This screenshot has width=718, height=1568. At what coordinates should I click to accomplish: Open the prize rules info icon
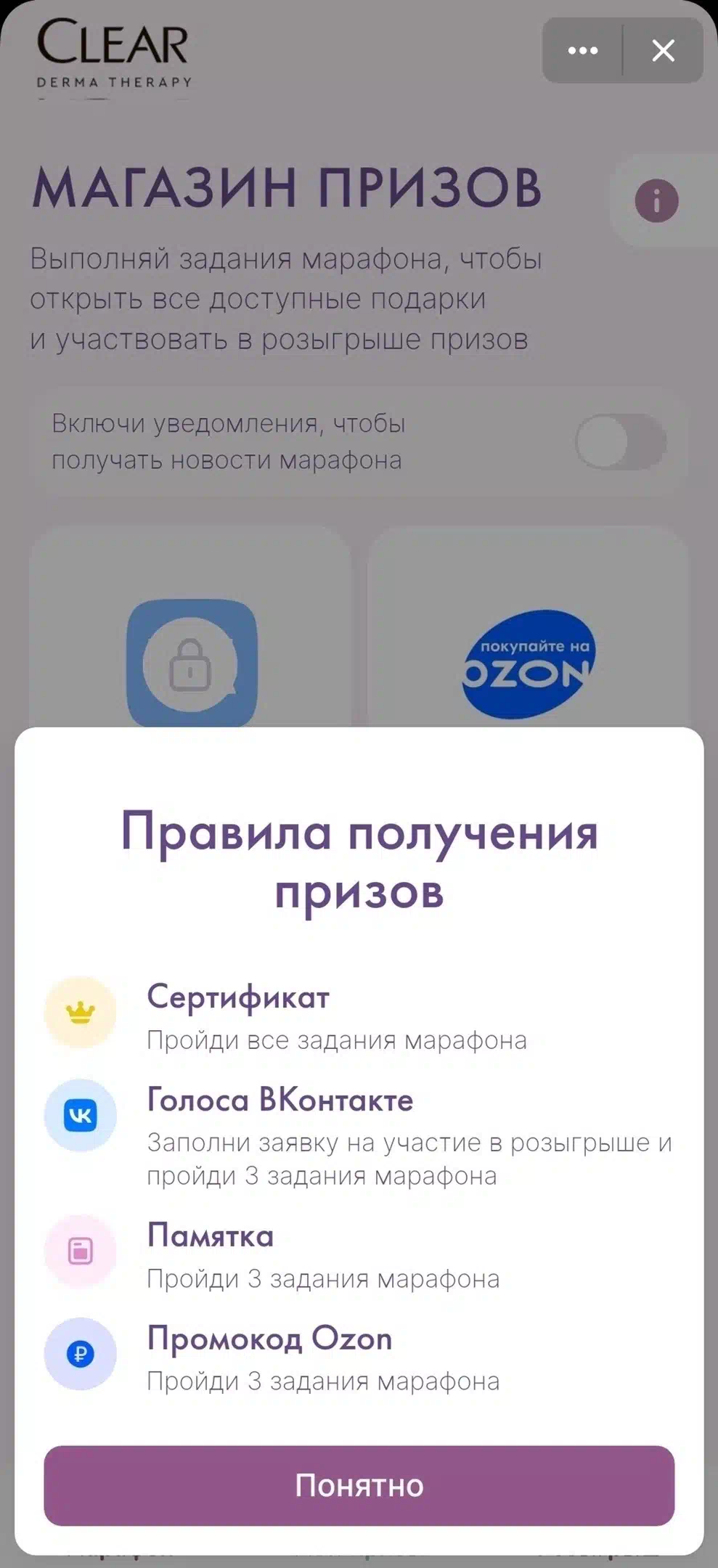coord(656,200)
